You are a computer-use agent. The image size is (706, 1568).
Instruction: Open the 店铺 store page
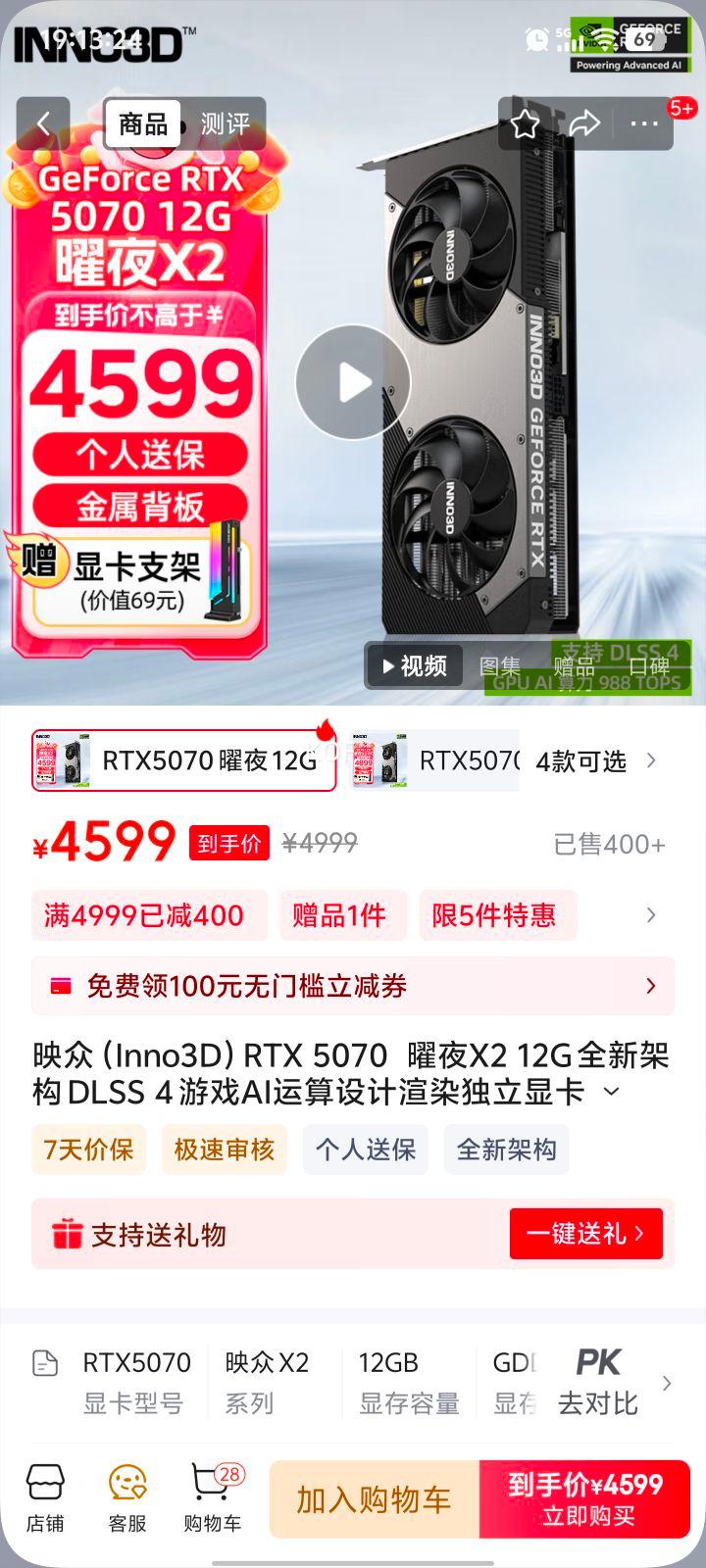[45, 1497]
